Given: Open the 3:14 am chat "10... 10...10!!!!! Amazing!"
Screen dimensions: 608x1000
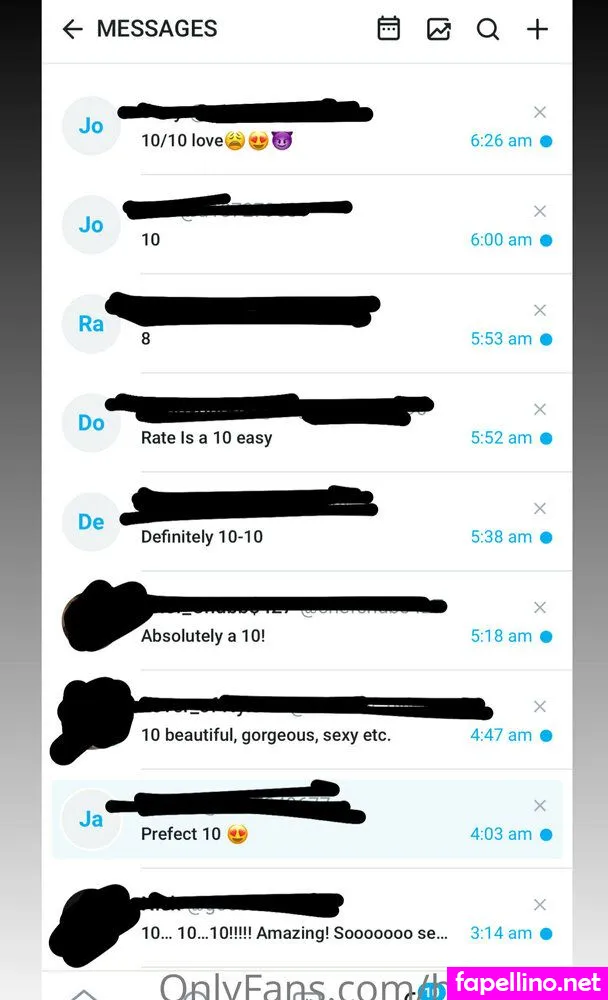Looking at the screenshot, I should (x=300, y=933).
